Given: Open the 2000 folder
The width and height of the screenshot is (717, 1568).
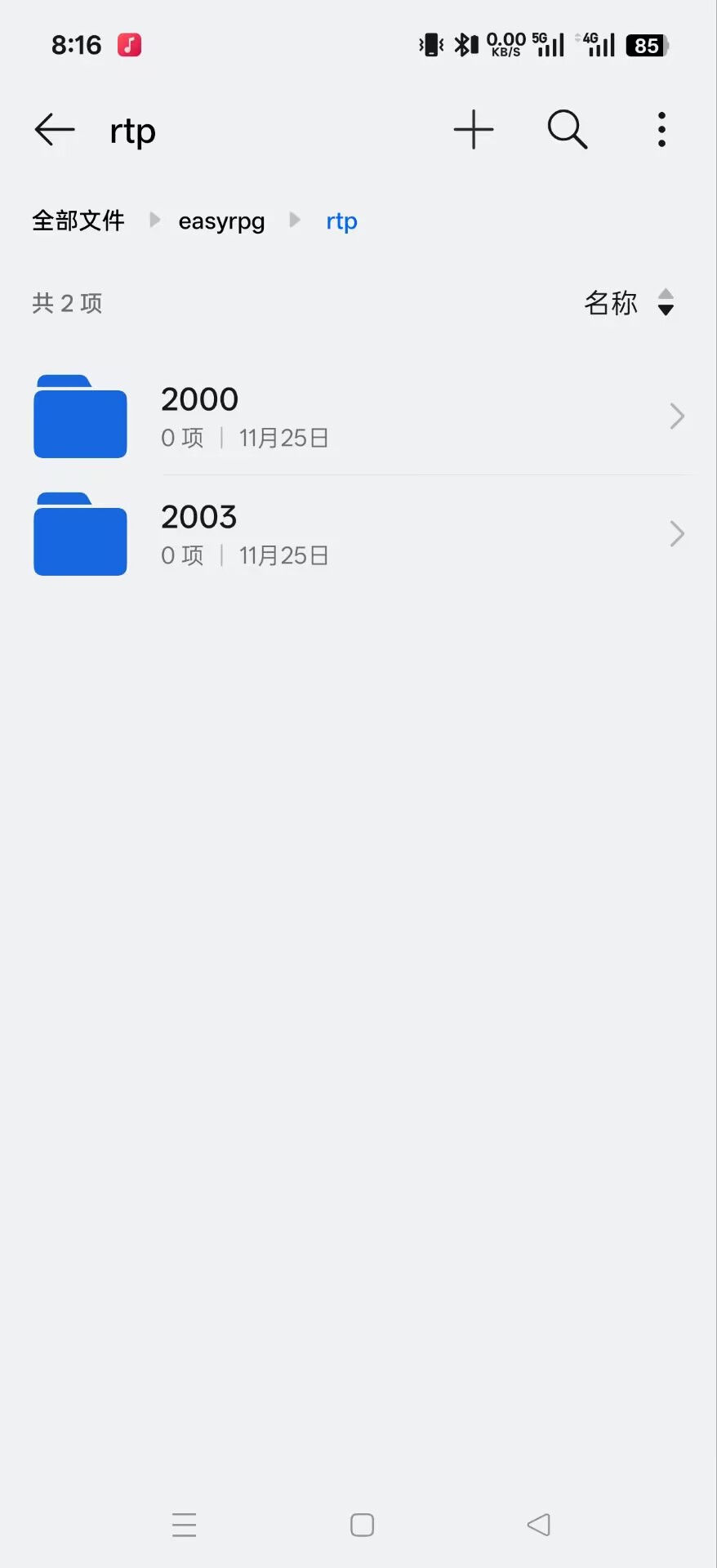Looking at the screenshot, I should [x=359, y=416].
